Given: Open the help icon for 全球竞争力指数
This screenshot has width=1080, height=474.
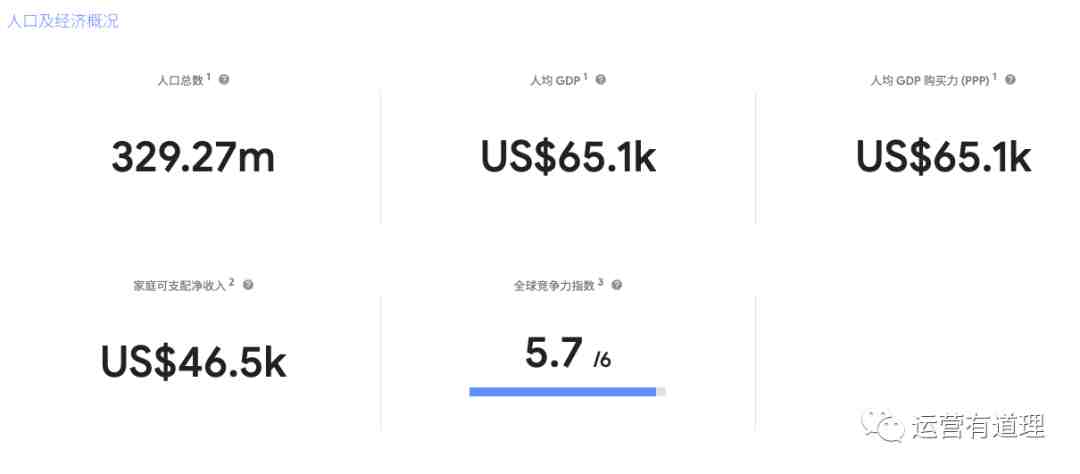Looking at the screenshot, I should tap(616, 284).
